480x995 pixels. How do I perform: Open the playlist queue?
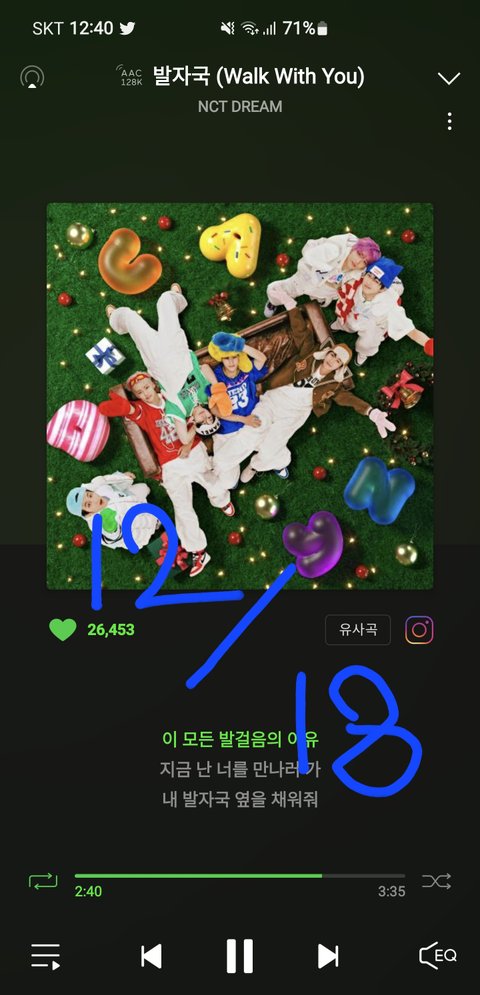[x=46, y=956]
